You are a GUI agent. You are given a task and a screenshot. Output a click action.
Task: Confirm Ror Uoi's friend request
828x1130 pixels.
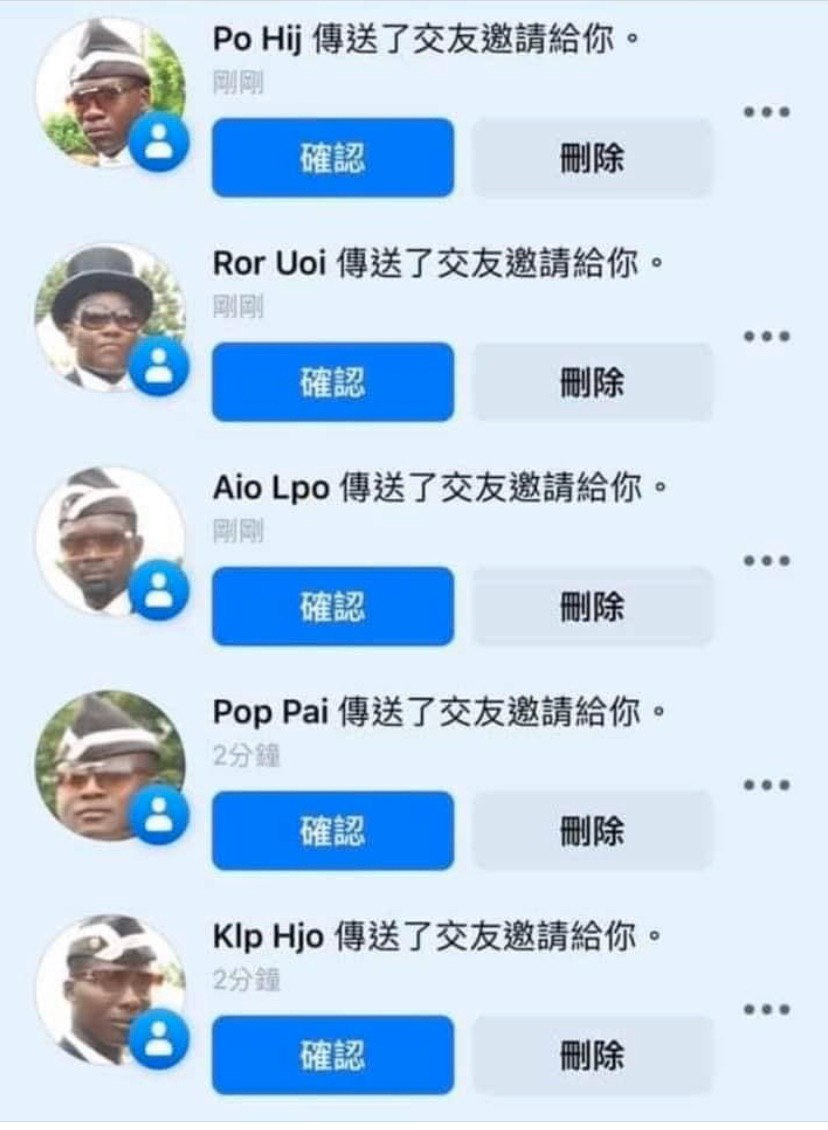pyautogui.click(x=332, y=382)
